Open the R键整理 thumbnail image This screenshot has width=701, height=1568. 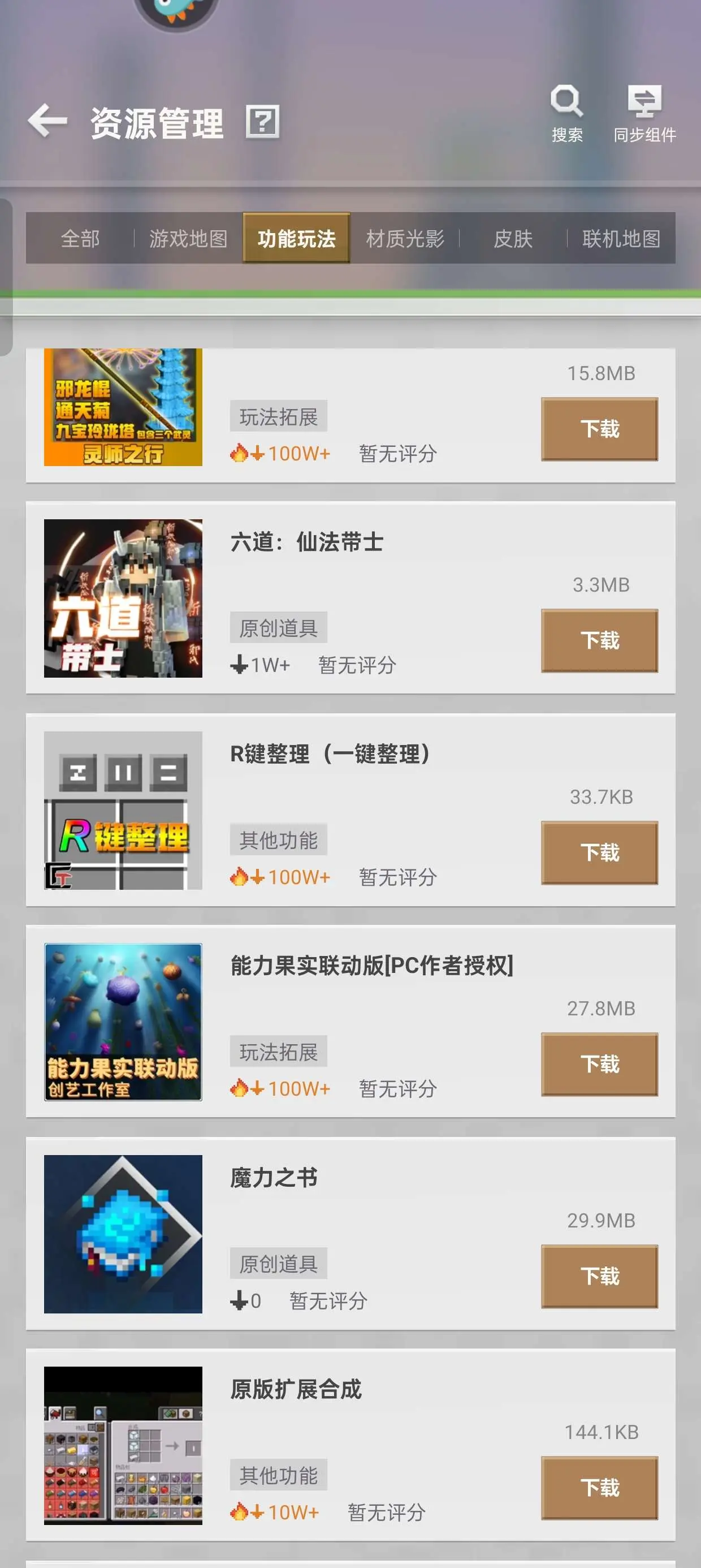coord(123,810)
